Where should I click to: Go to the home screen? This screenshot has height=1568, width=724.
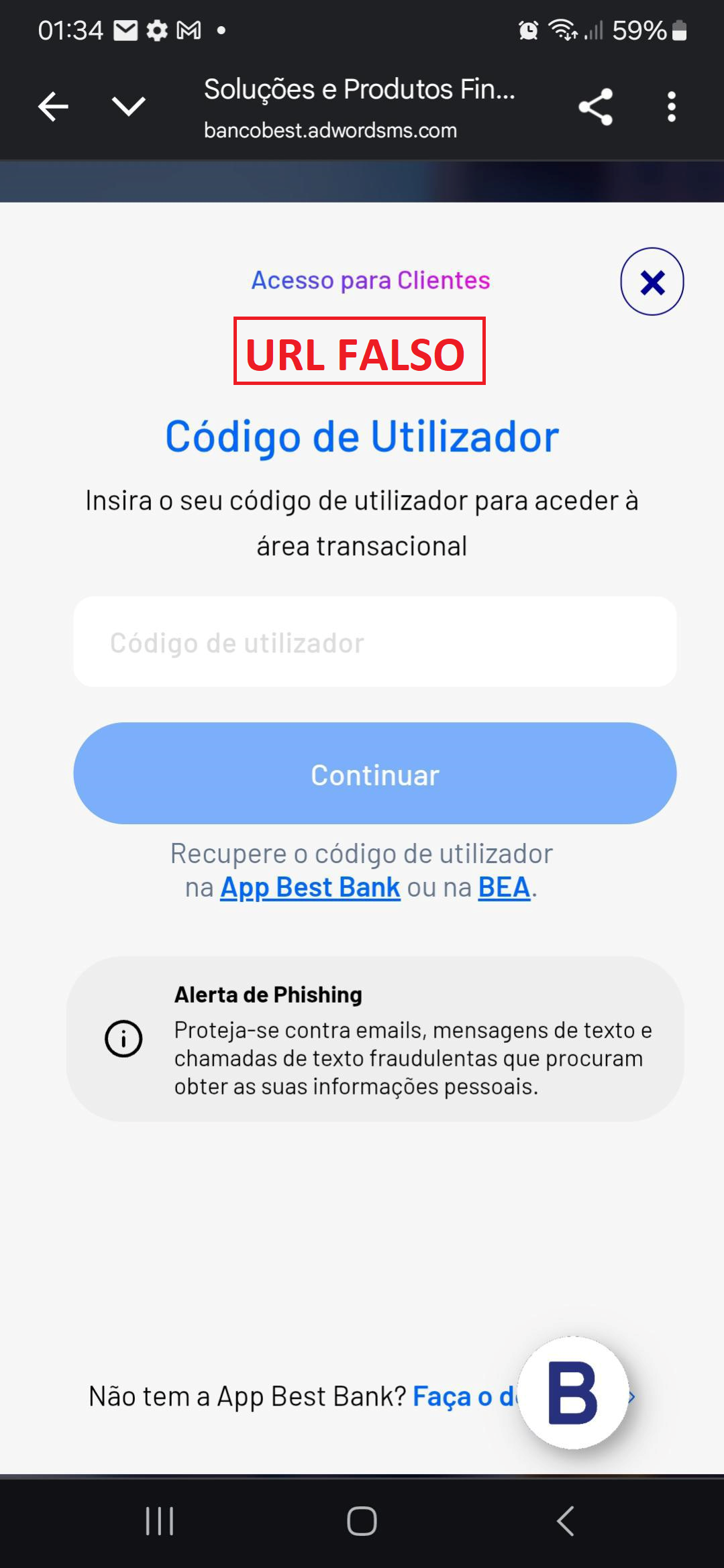(362, 1521)
